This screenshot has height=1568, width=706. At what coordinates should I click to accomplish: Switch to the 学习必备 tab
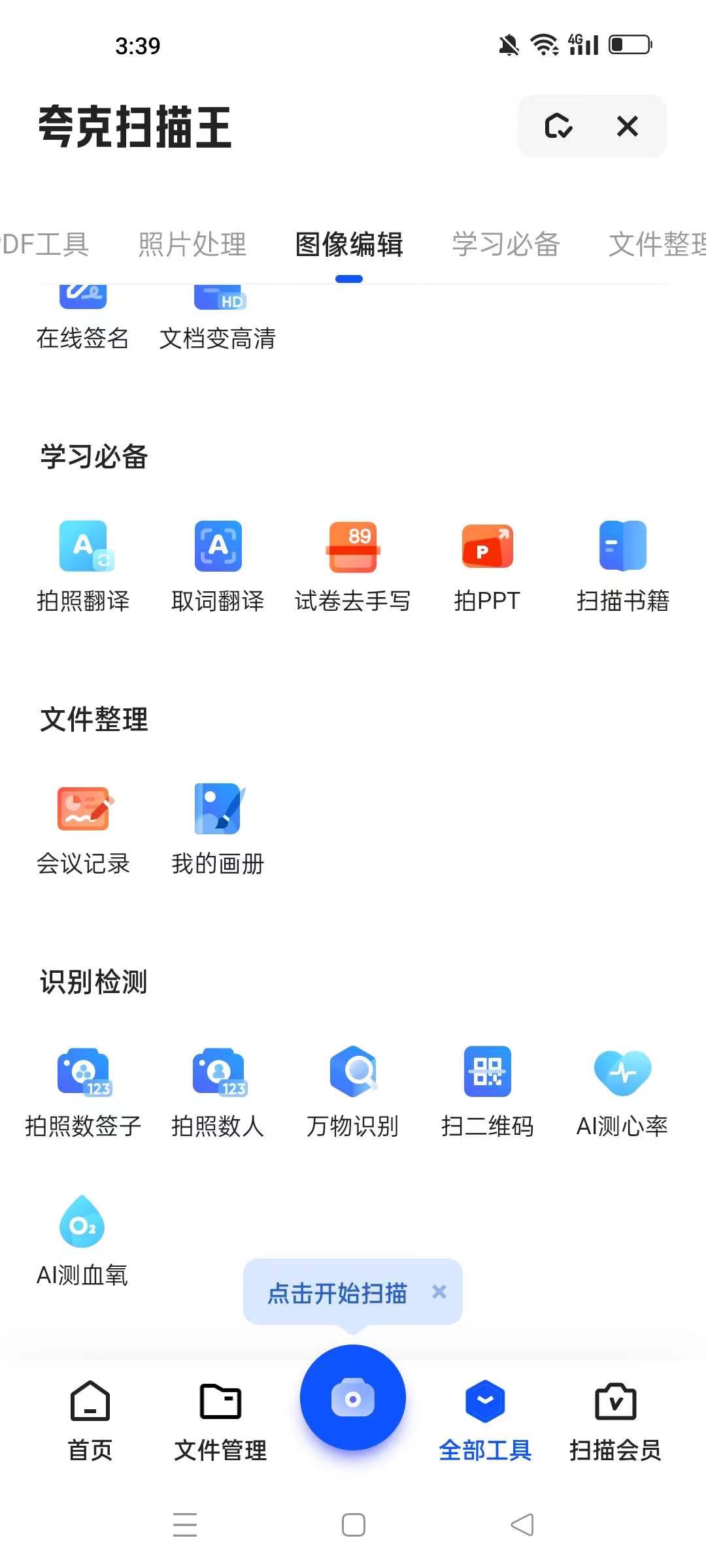[506, 244]
